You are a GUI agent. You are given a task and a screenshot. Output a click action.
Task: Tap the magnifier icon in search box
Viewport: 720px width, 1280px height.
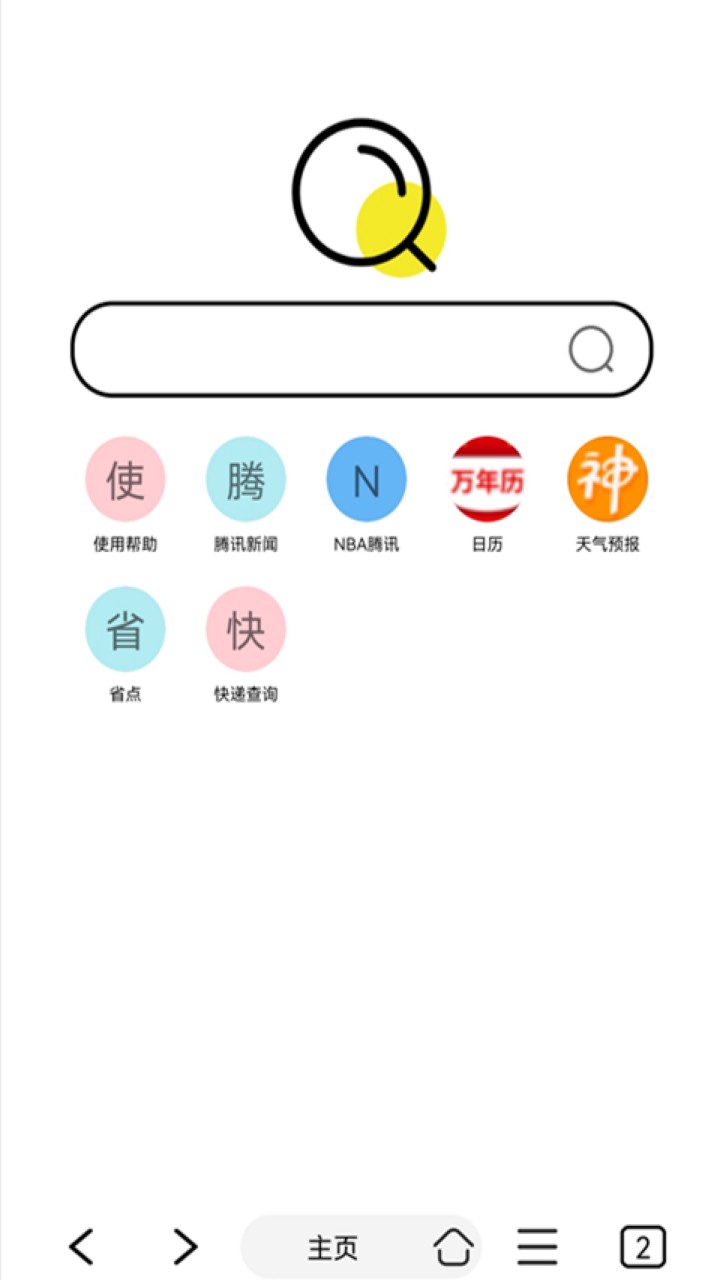[591, 350]
